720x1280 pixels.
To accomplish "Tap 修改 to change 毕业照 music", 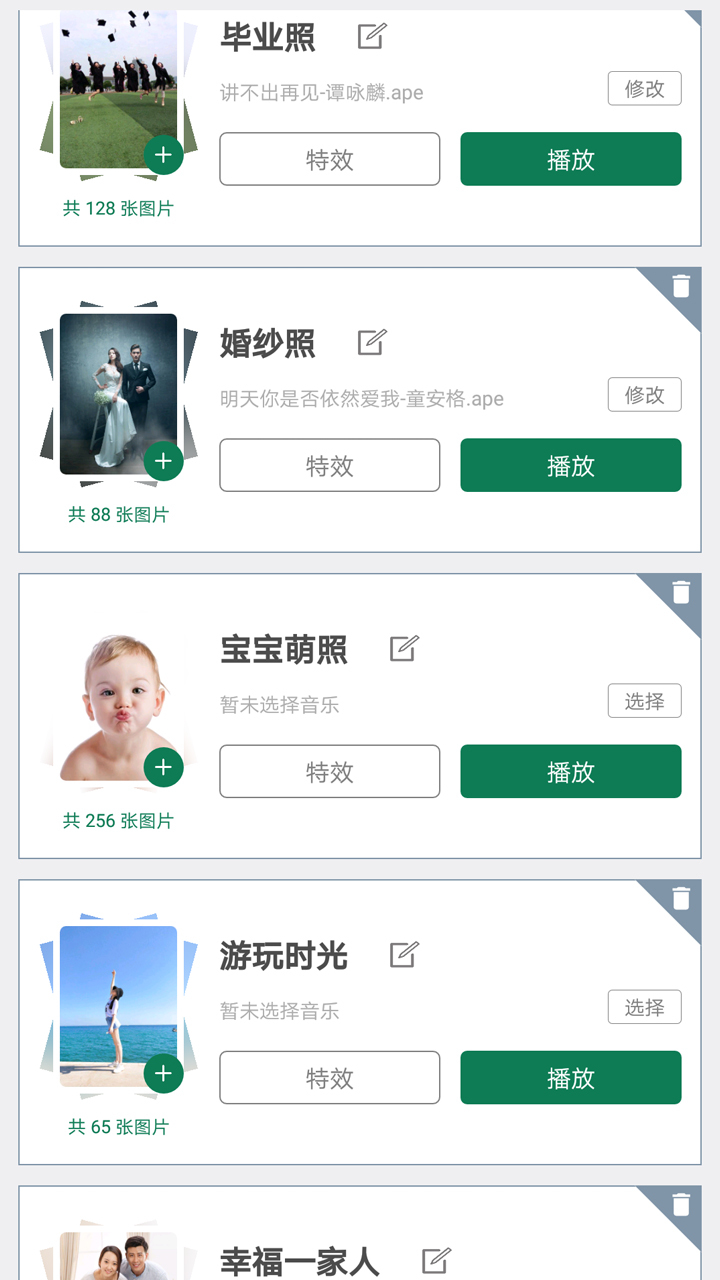I will (x=644, y=89).
